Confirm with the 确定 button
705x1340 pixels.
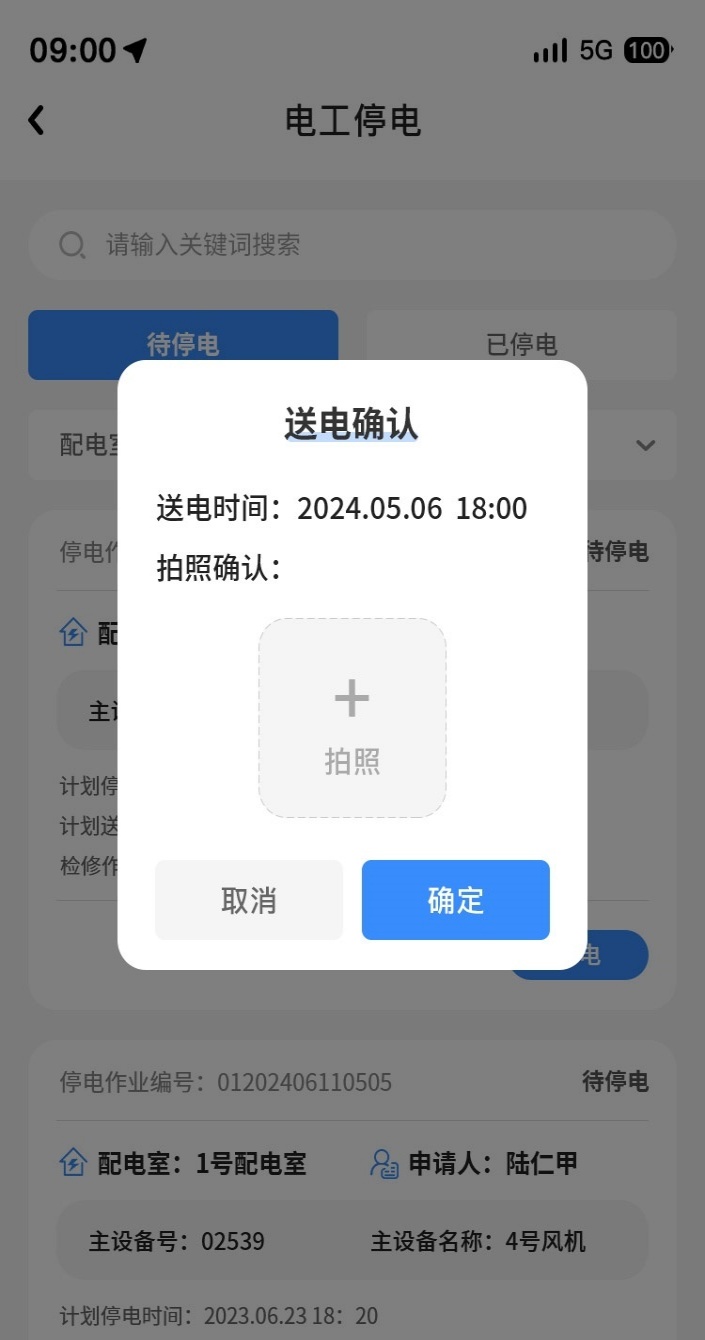[x=455, y=900]
